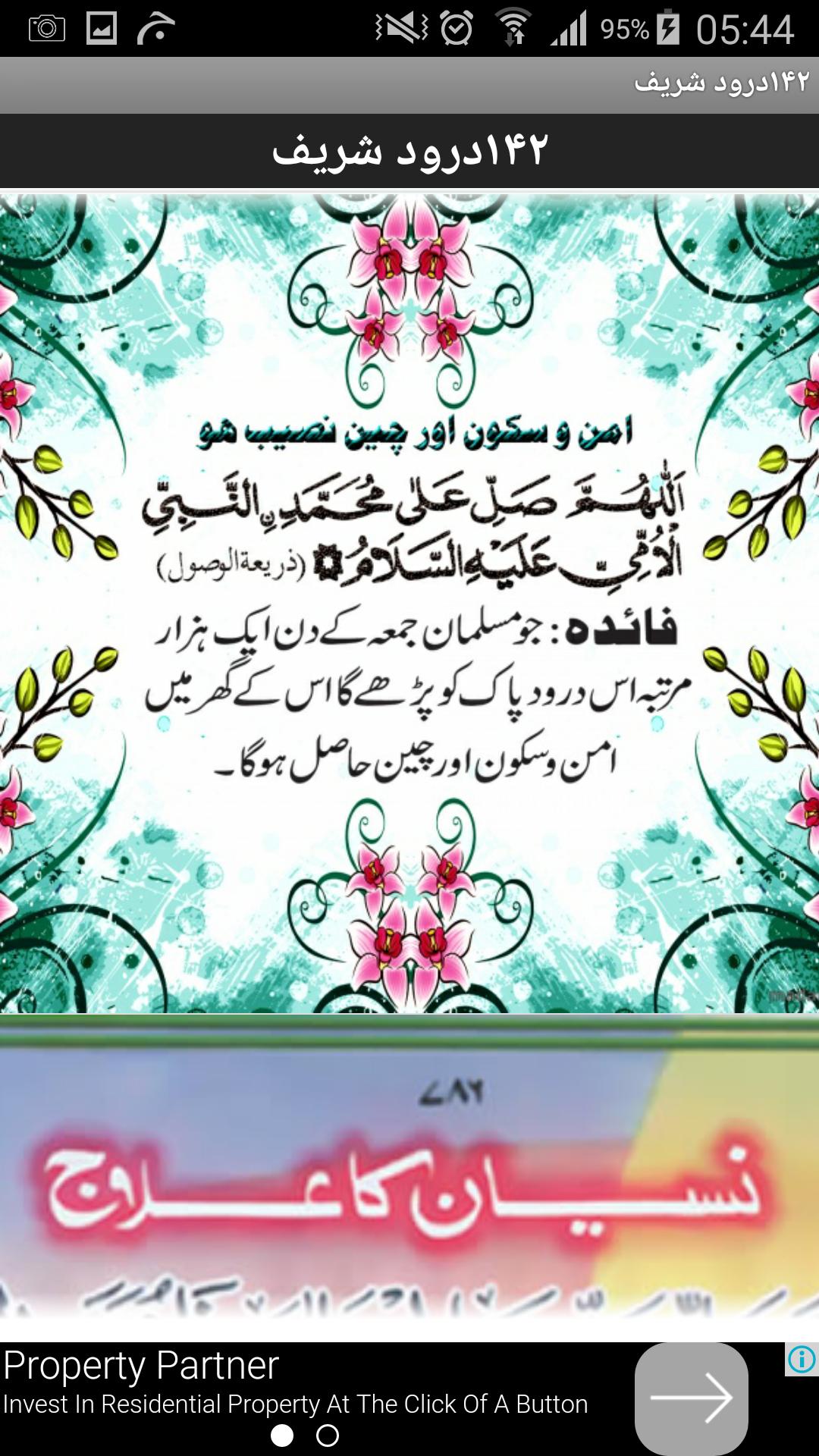Tap the ad info icon
Viewport: 819px width, 1456px height.
(x=802, y=1360)
